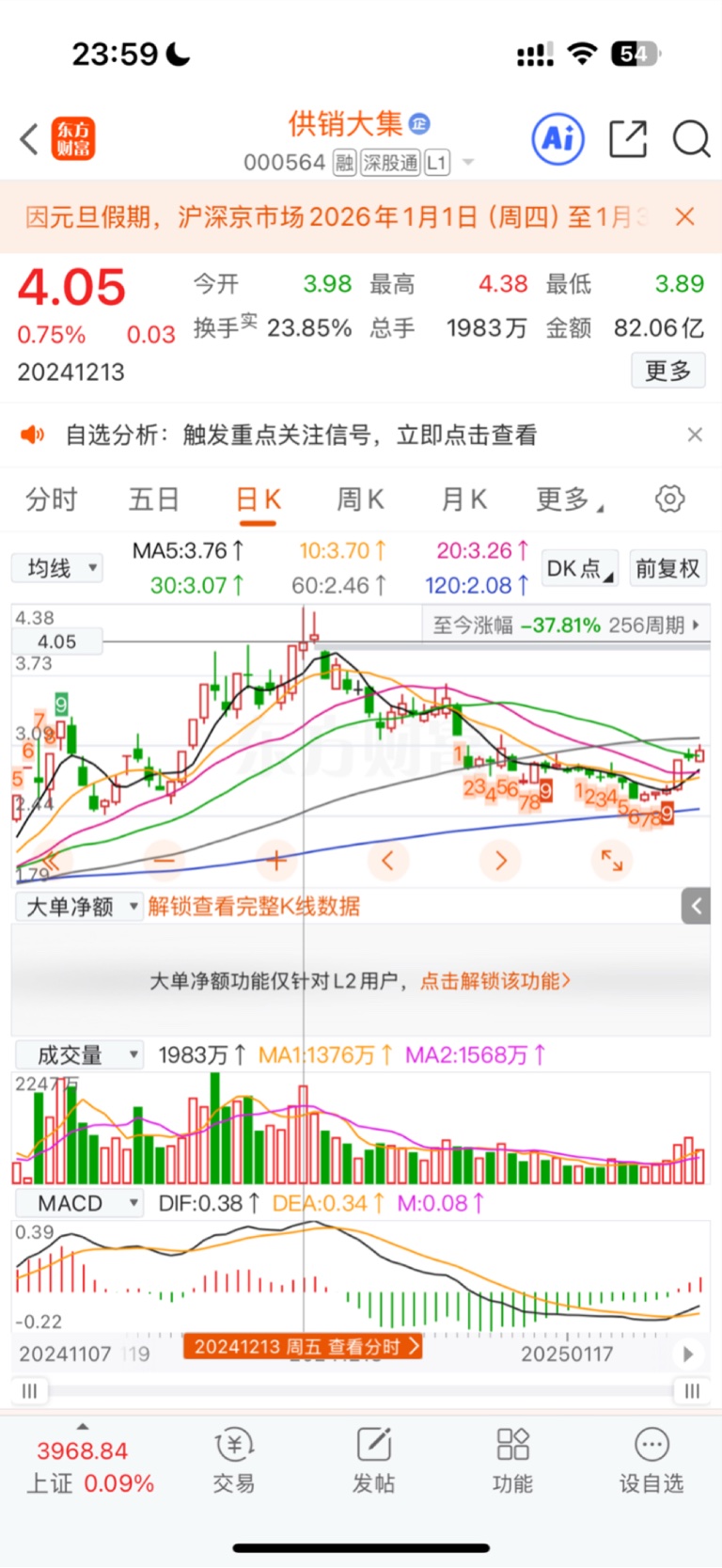Switch to the 分时 tab
This screenshot has height=1568, width=722.
coord(52,499)
